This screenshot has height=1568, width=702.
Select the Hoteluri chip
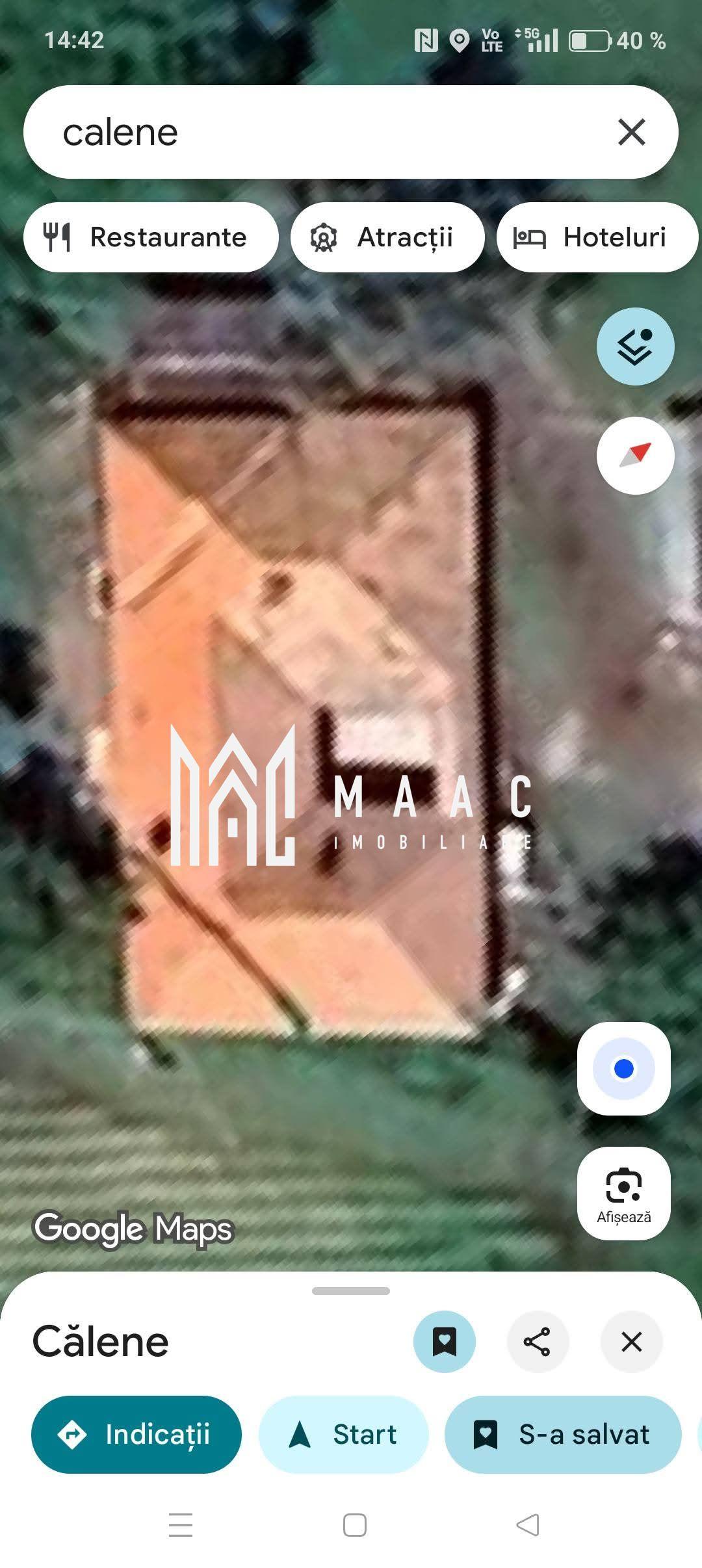coord(597,237)
